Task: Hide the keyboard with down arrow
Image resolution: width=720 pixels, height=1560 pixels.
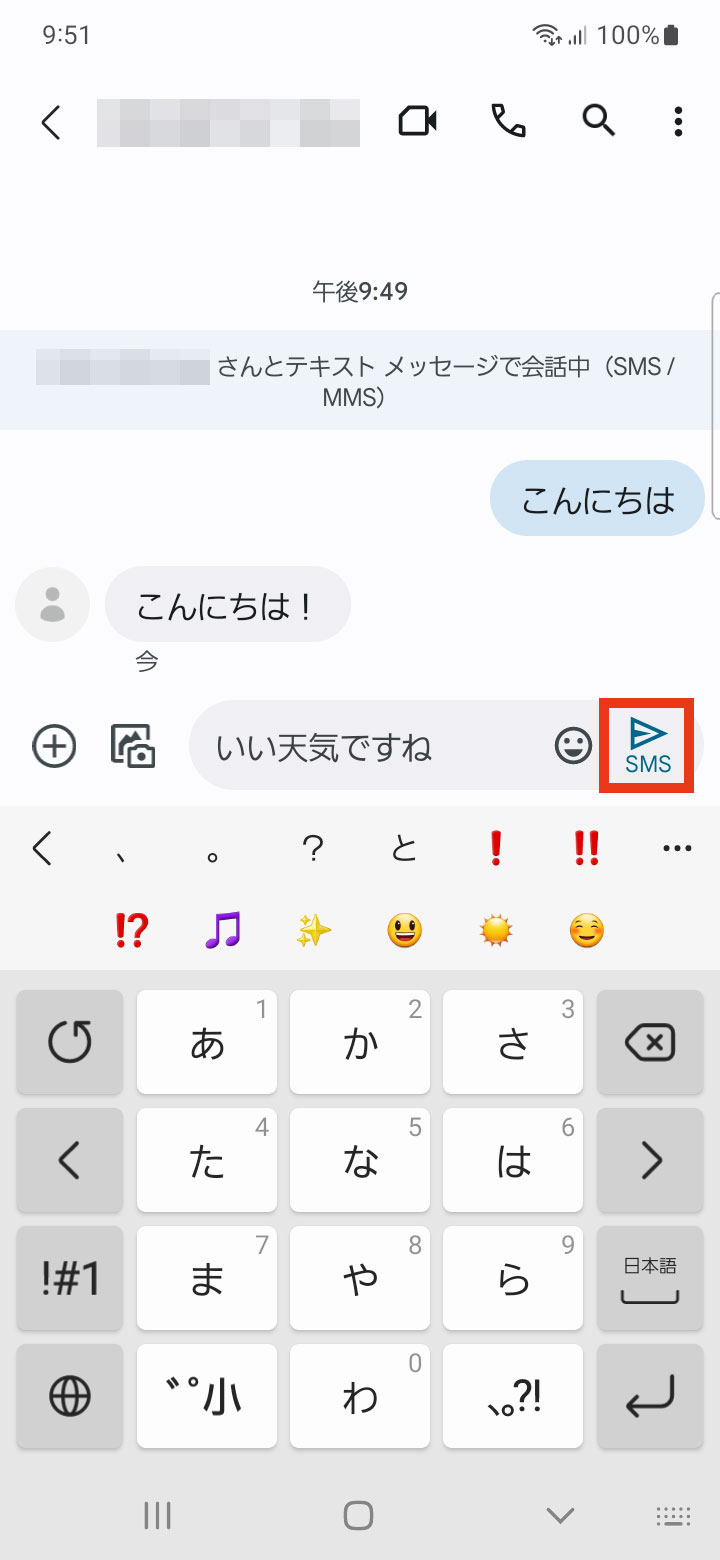Action: 560,1515
